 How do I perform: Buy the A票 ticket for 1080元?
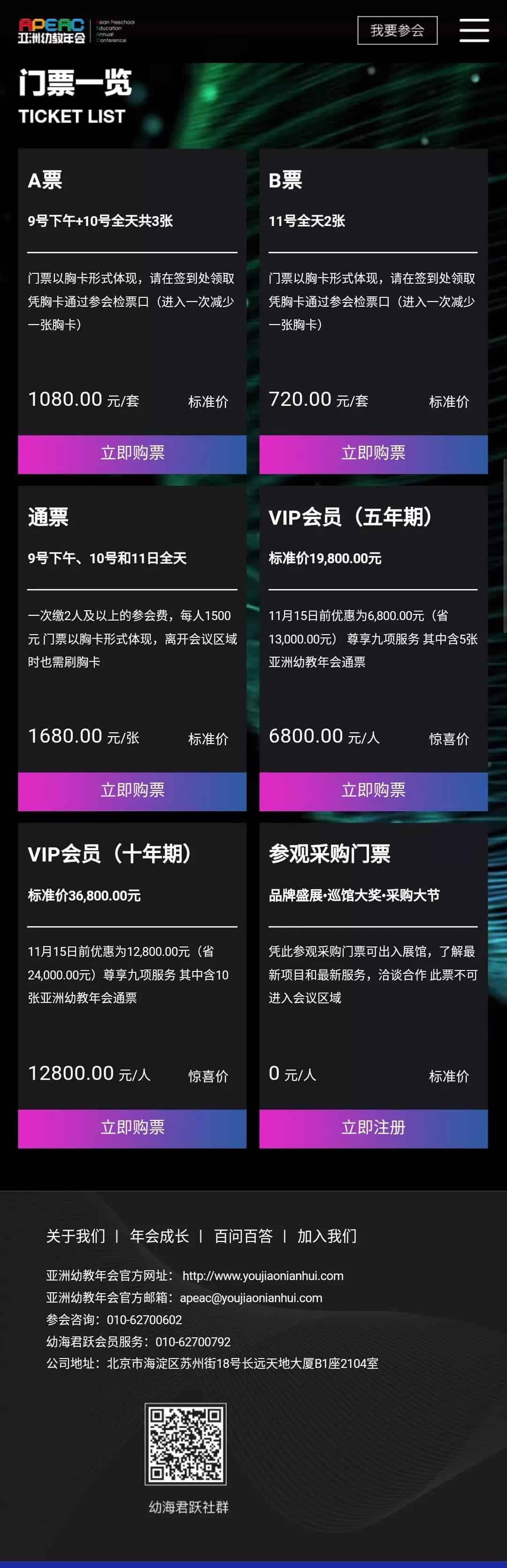coord(132,453)
